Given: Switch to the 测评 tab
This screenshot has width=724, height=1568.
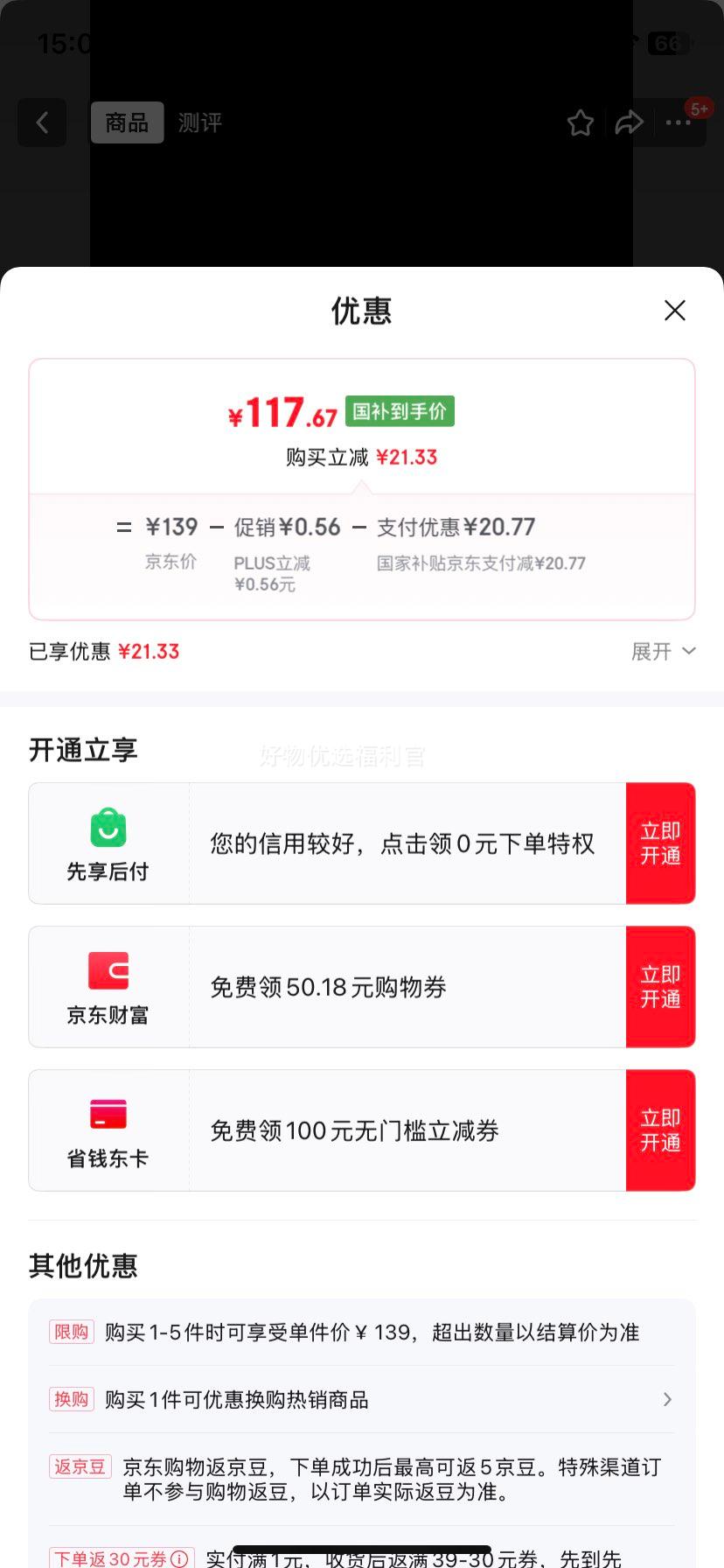Looking at the screenshot, I should point(199,122).
